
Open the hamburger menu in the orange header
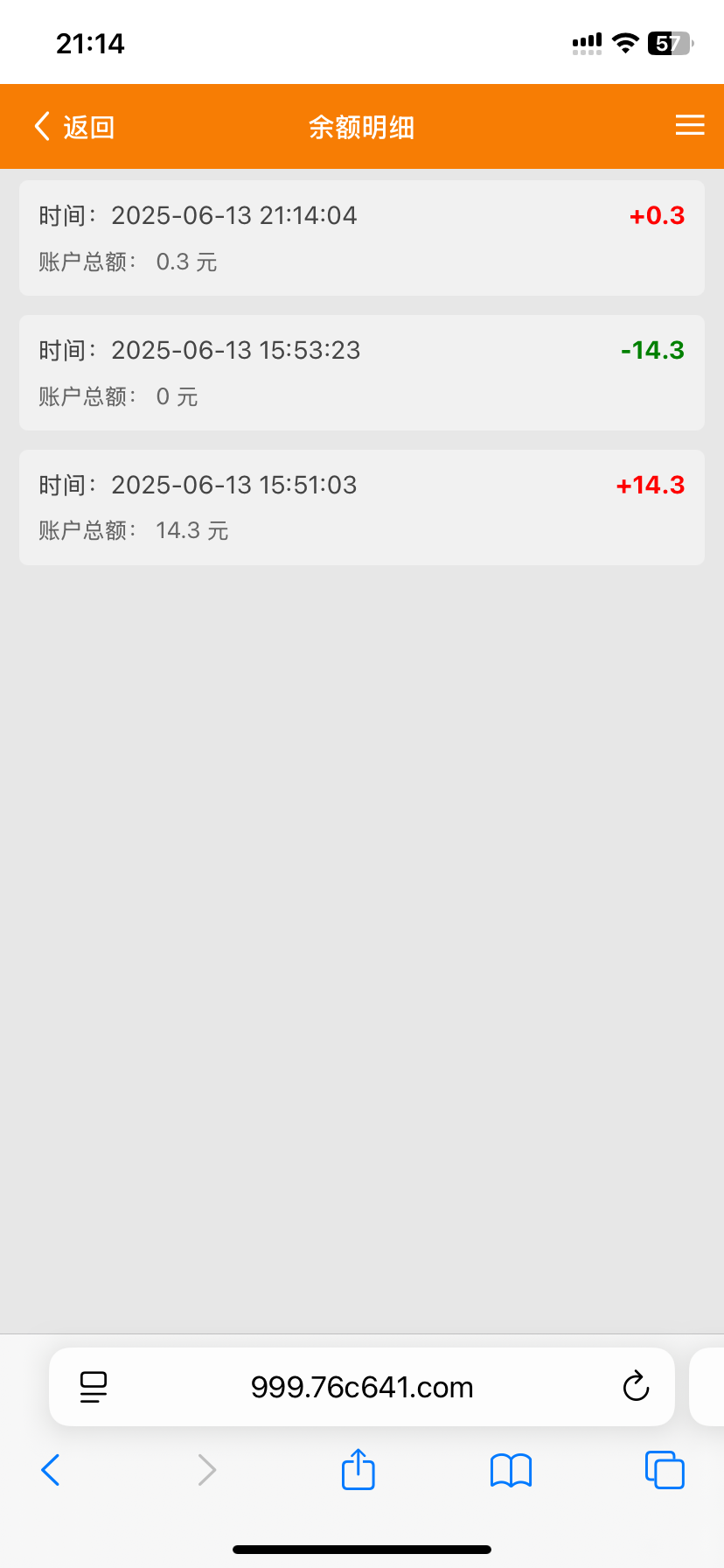point(690,125)
